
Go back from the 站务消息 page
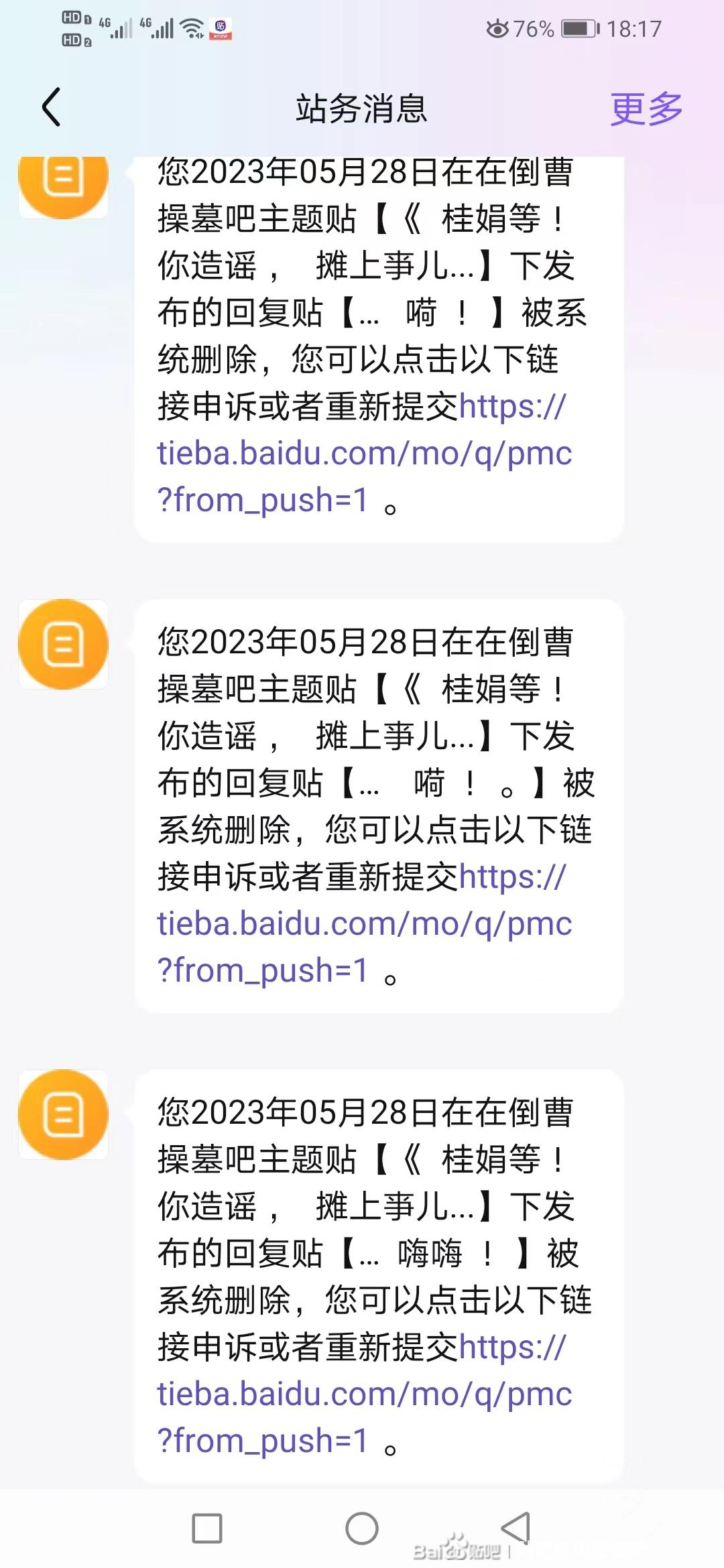(52, 107)
